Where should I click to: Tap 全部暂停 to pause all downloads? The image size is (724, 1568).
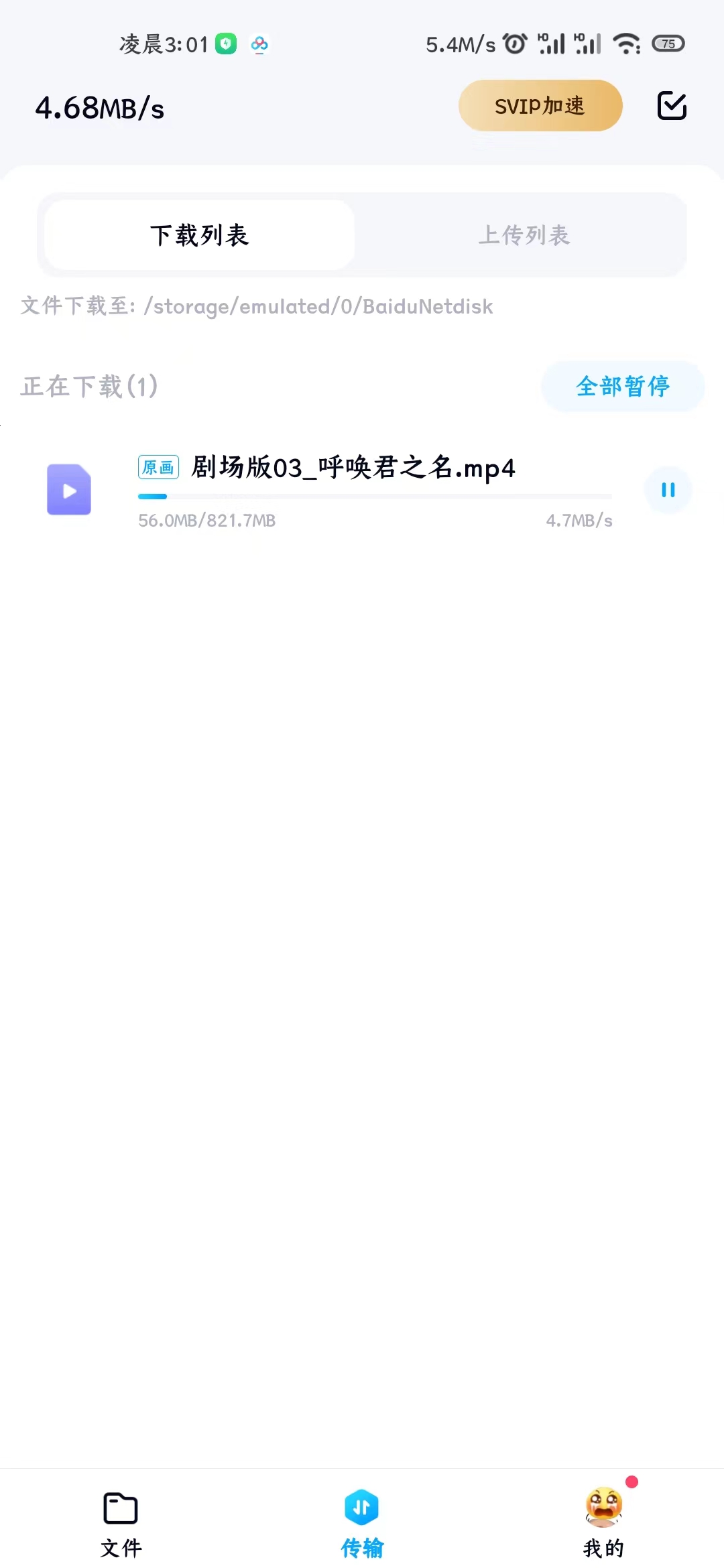tap(623, 386)
